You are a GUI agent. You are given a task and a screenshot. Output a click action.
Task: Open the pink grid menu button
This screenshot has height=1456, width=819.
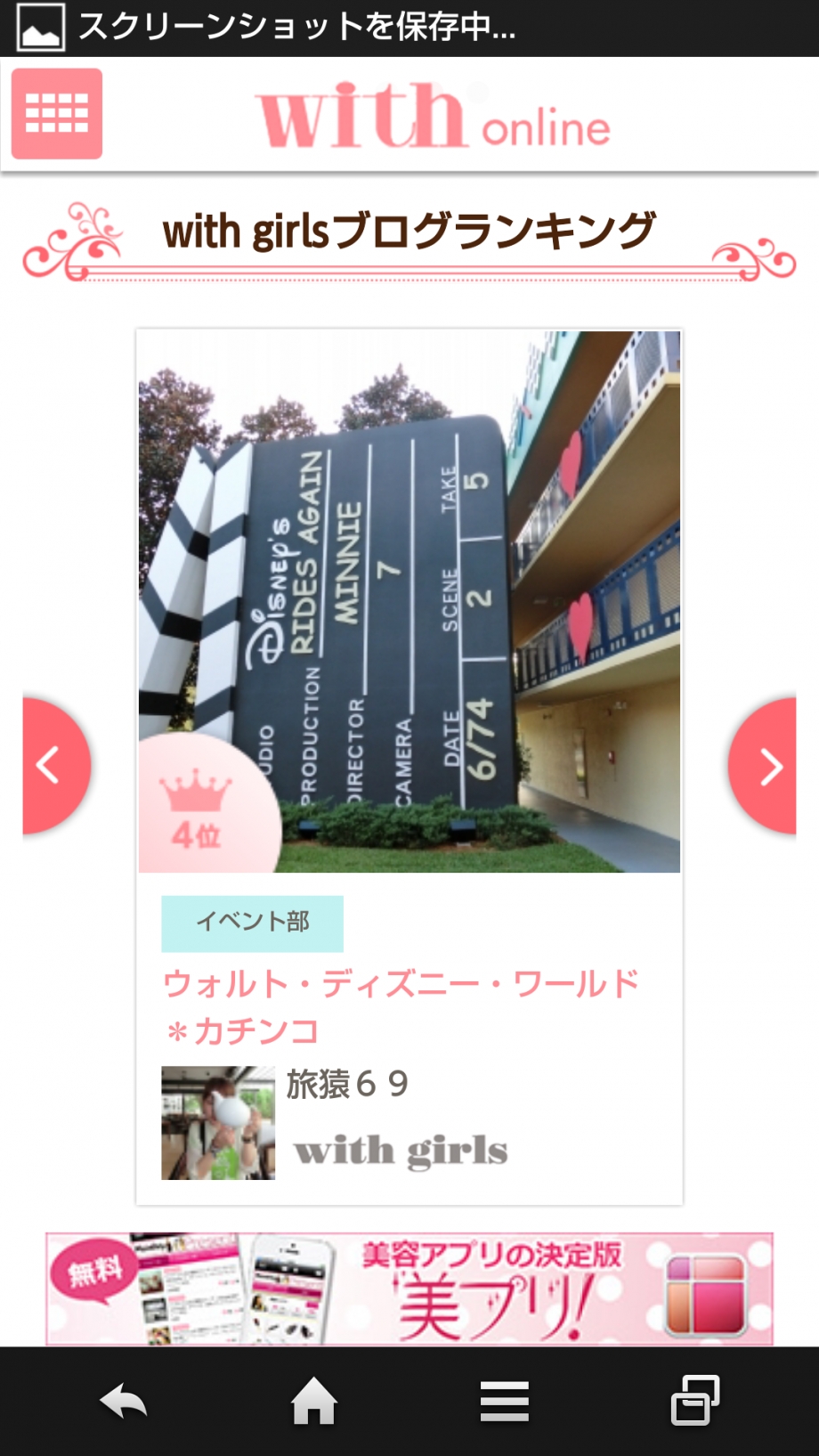(x=57, y=114)
